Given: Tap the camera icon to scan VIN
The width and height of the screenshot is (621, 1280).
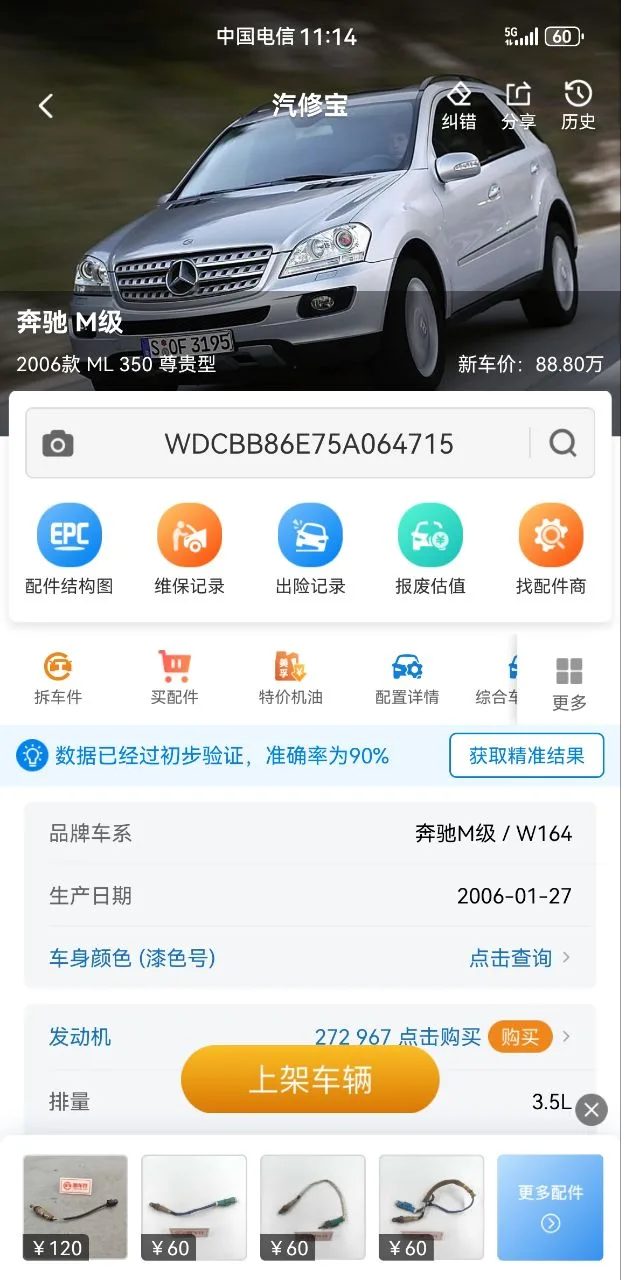Looking at the screenshot, I should 58,444.
